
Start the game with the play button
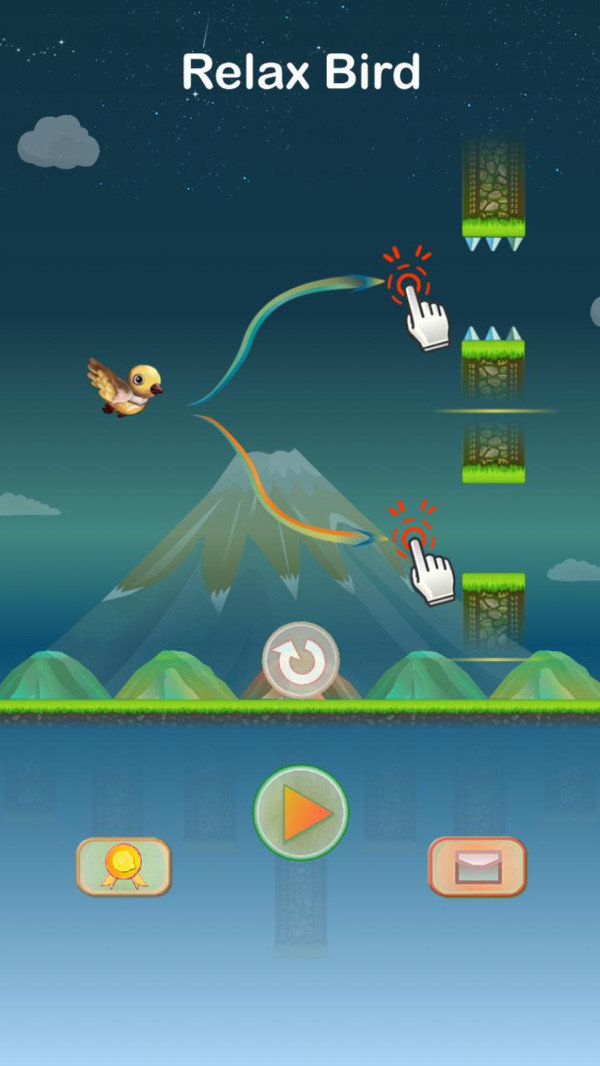(300, 813)
